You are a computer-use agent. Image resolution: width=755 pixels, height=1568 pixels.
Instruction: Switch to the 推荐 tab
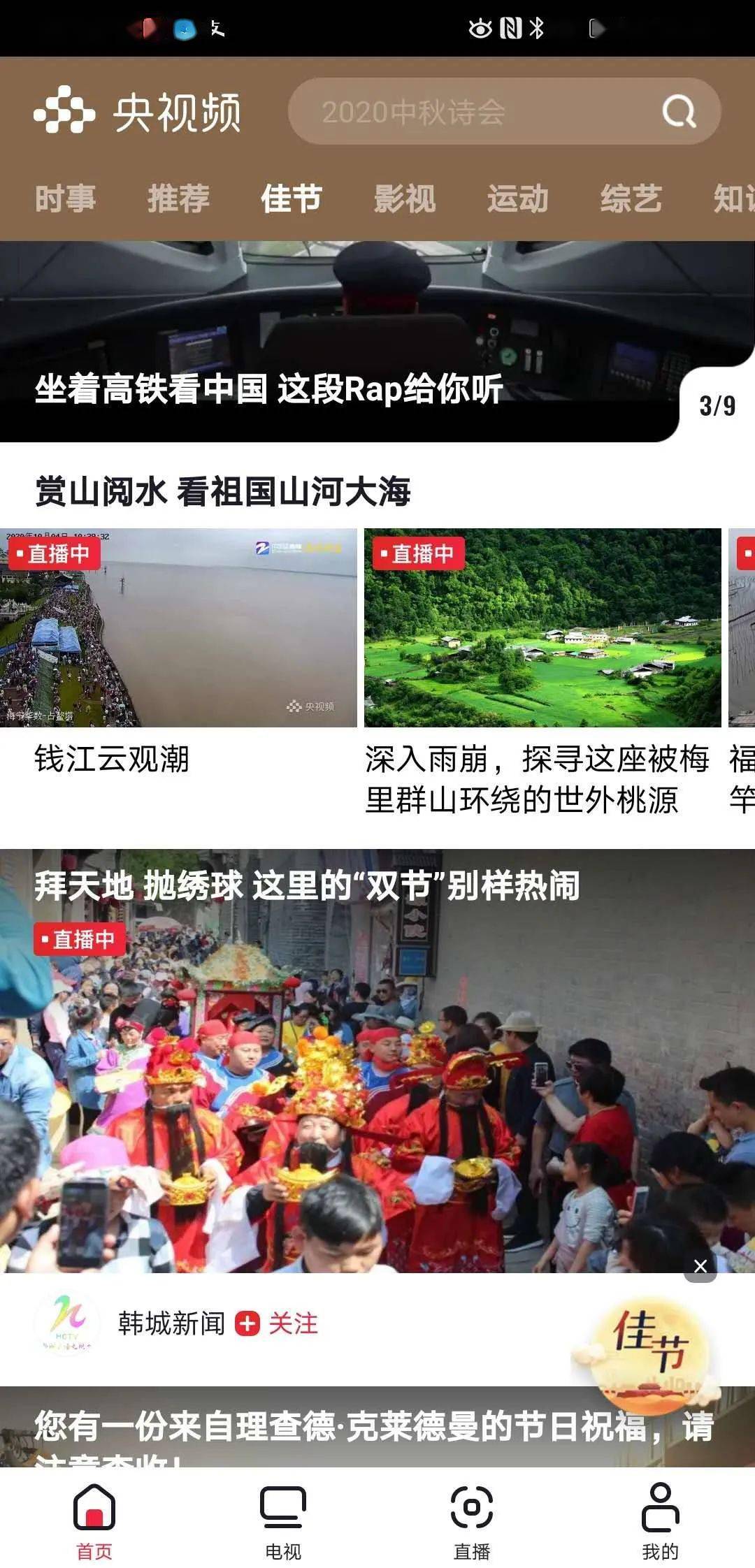tap(178, 198)
